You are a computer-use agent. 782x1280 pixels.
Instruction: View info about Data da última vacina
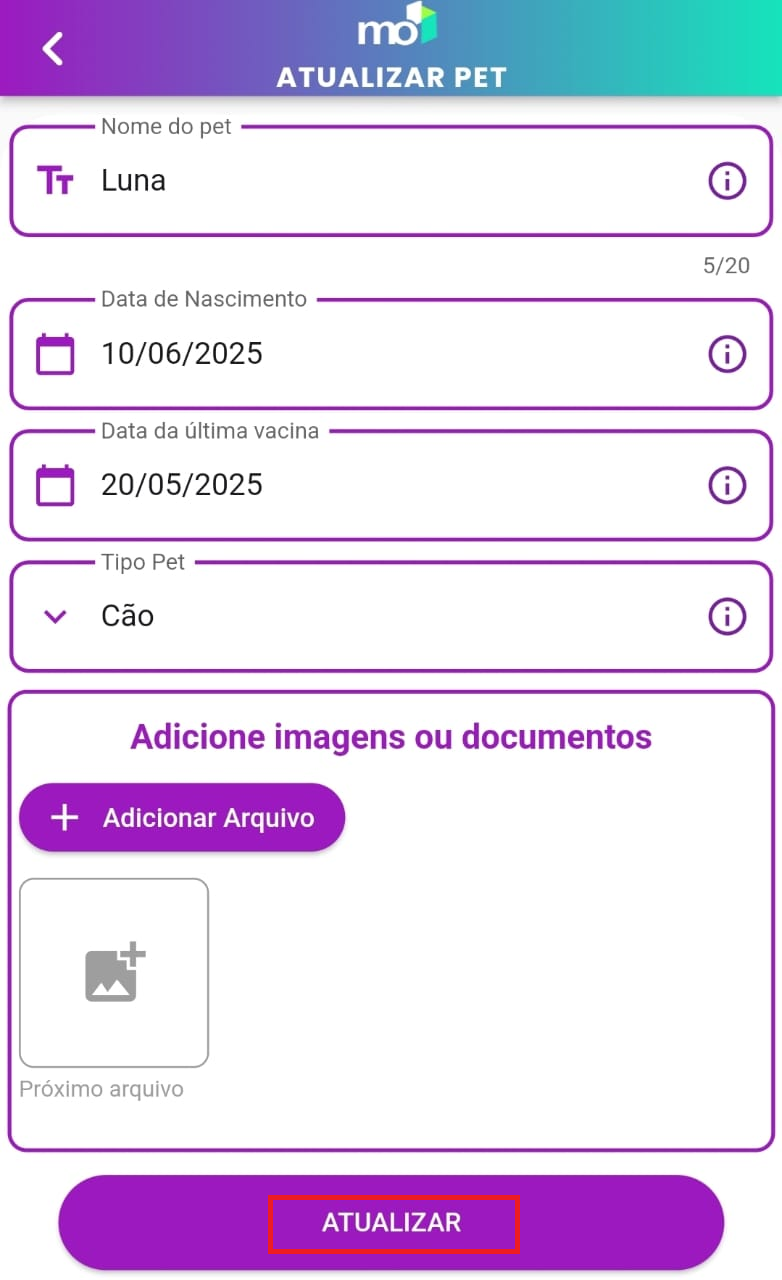click(x=727, y=486)
